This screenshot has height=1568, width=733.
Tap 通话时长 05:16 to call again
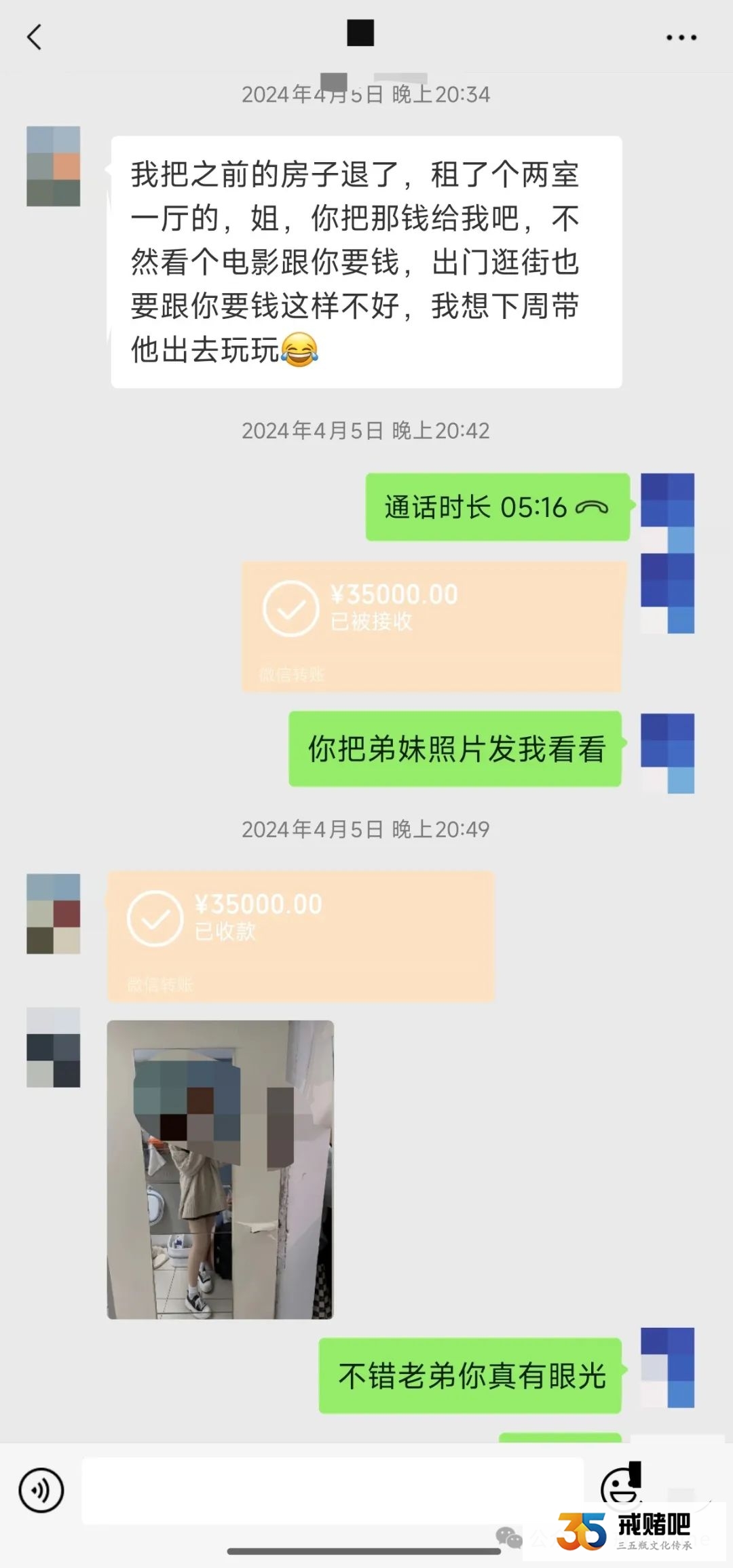point(497,508)
